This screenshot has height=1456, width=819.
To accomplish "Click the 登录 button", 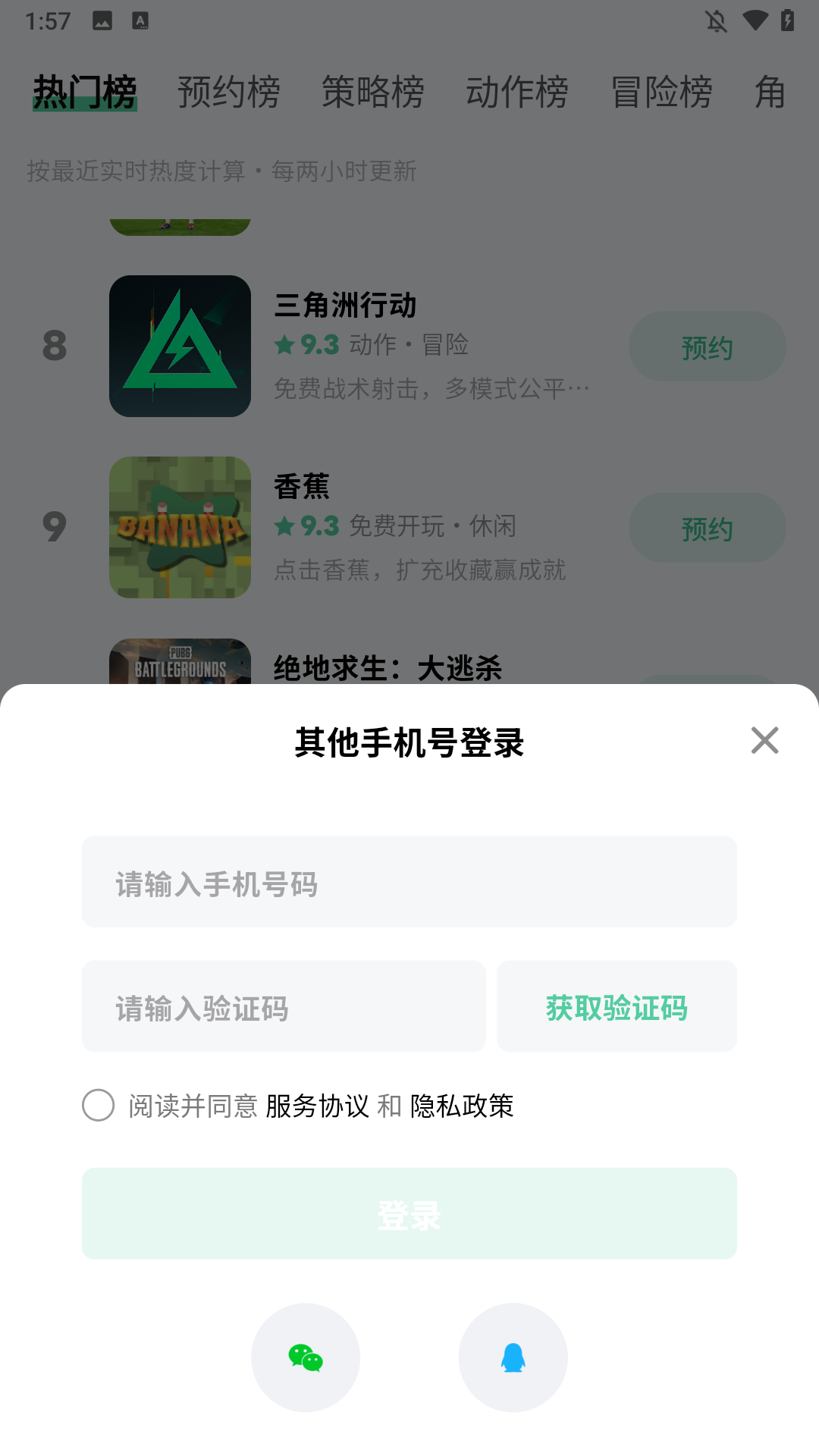I will (409, 1213).
